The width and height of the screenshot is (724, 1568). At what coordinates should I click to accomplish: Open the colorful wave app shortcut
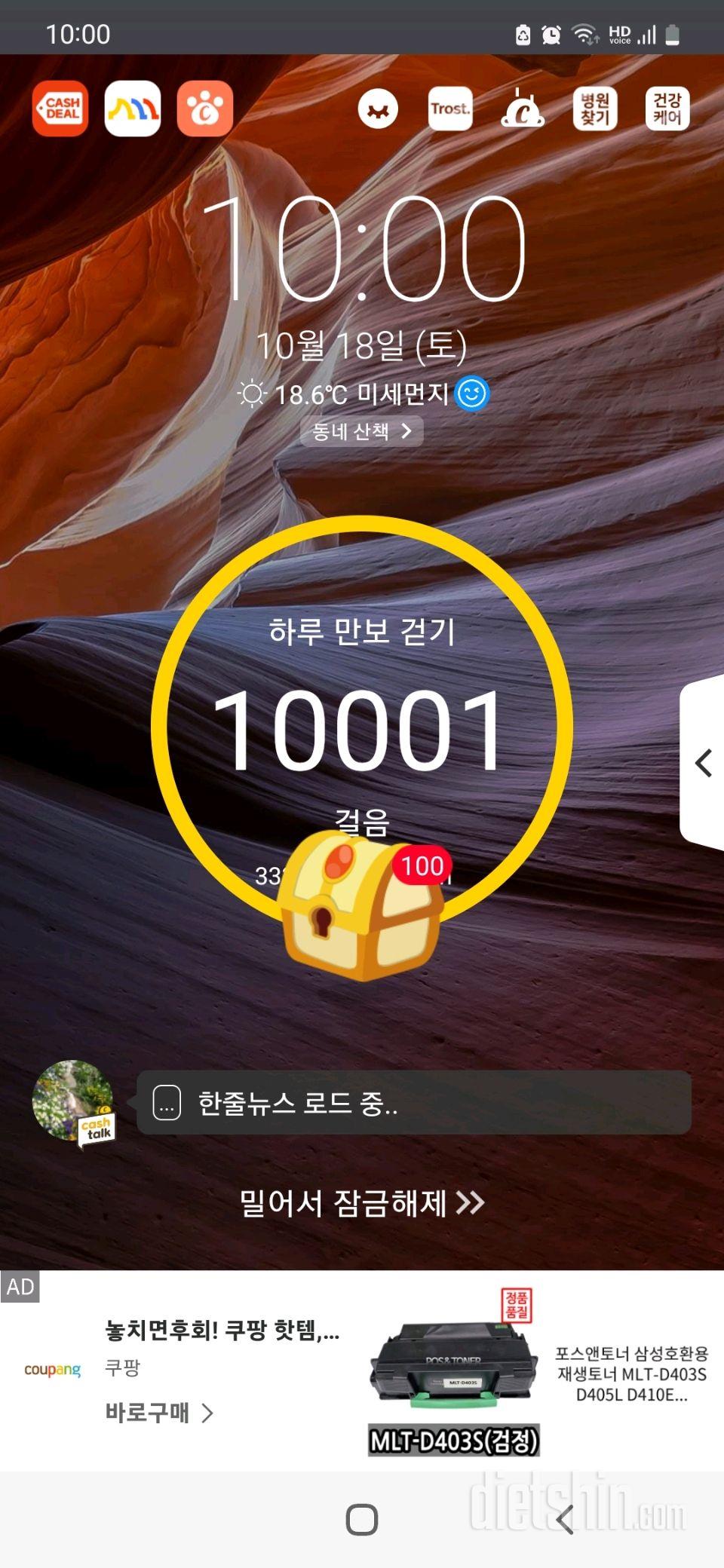coord(133,109)
